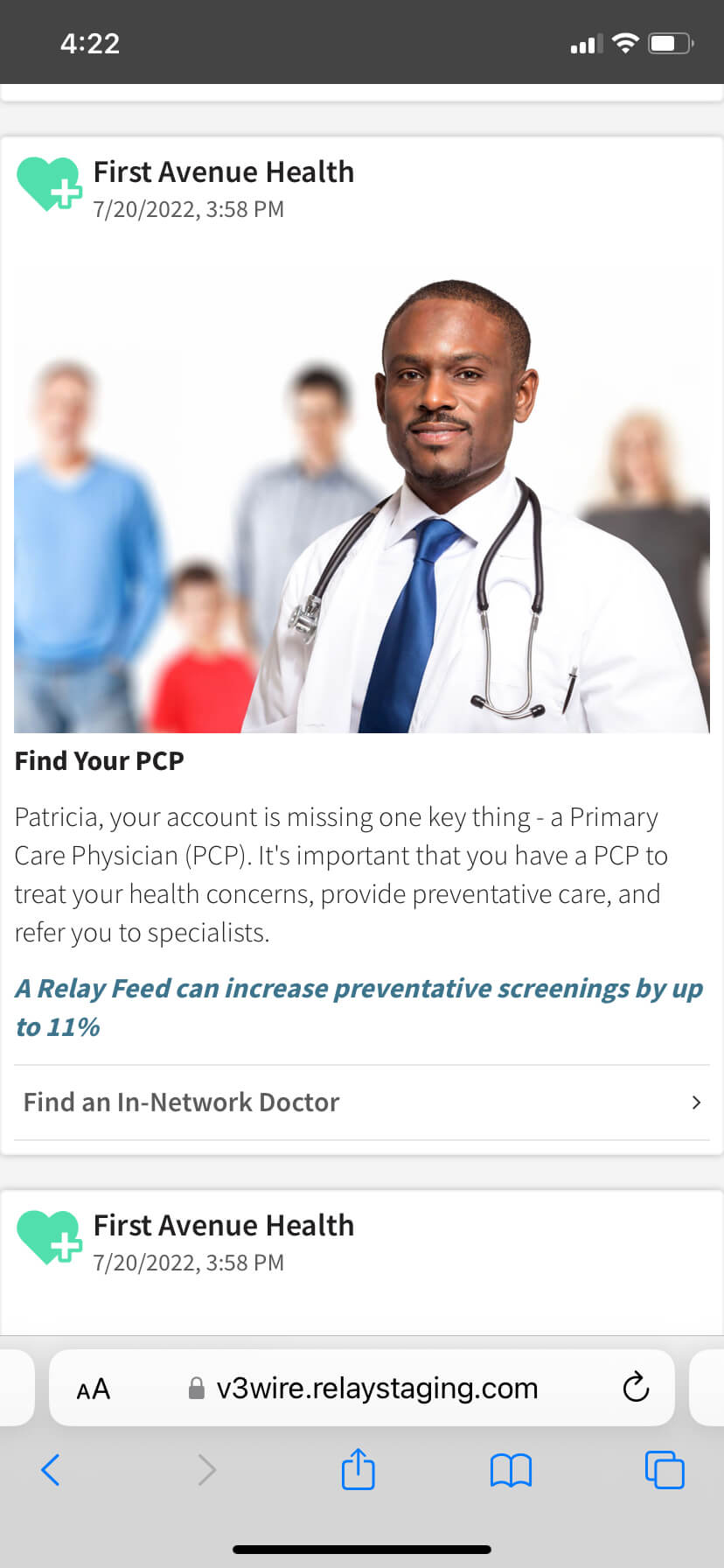Go back to previous page

(x=51, y=1470)
